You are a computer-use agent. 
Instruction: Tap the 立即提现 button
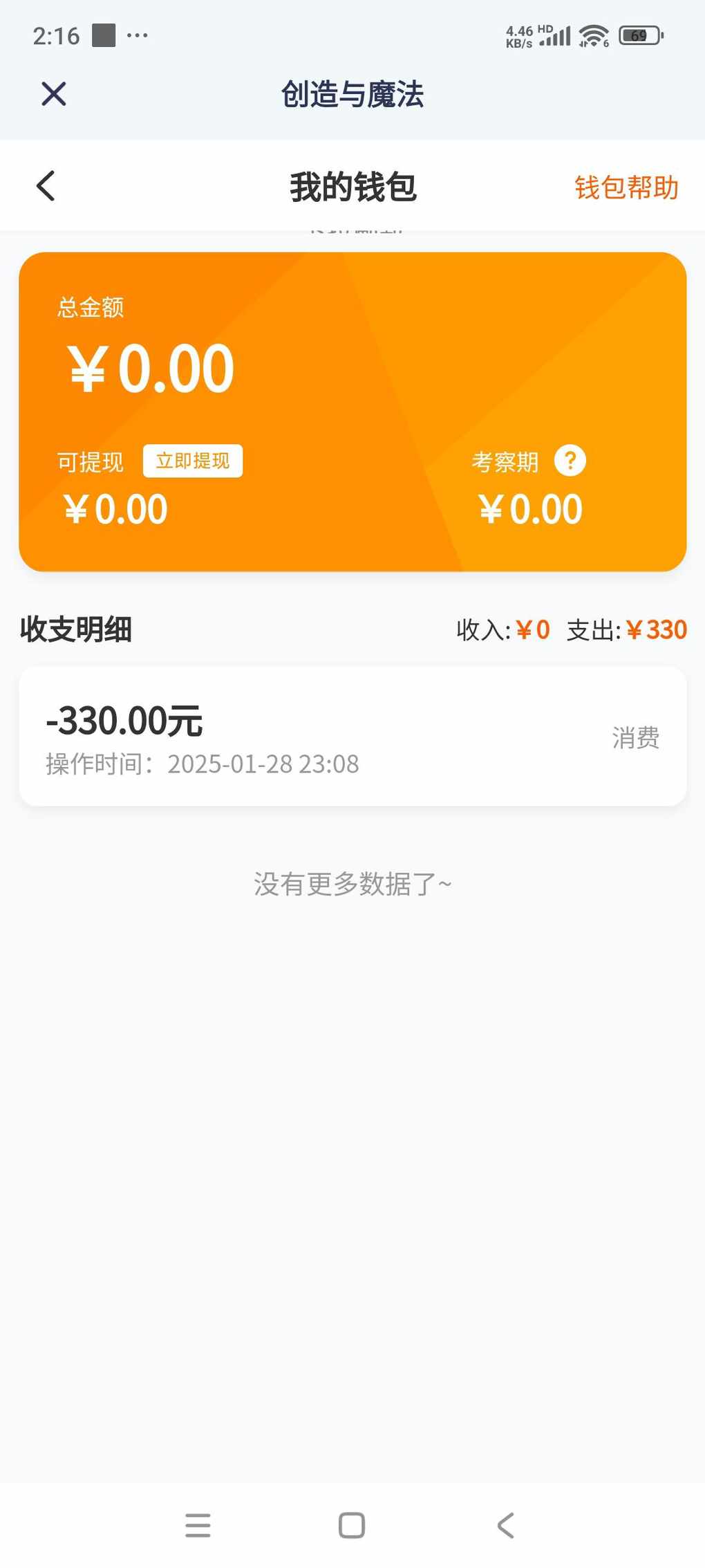point(193,461)
